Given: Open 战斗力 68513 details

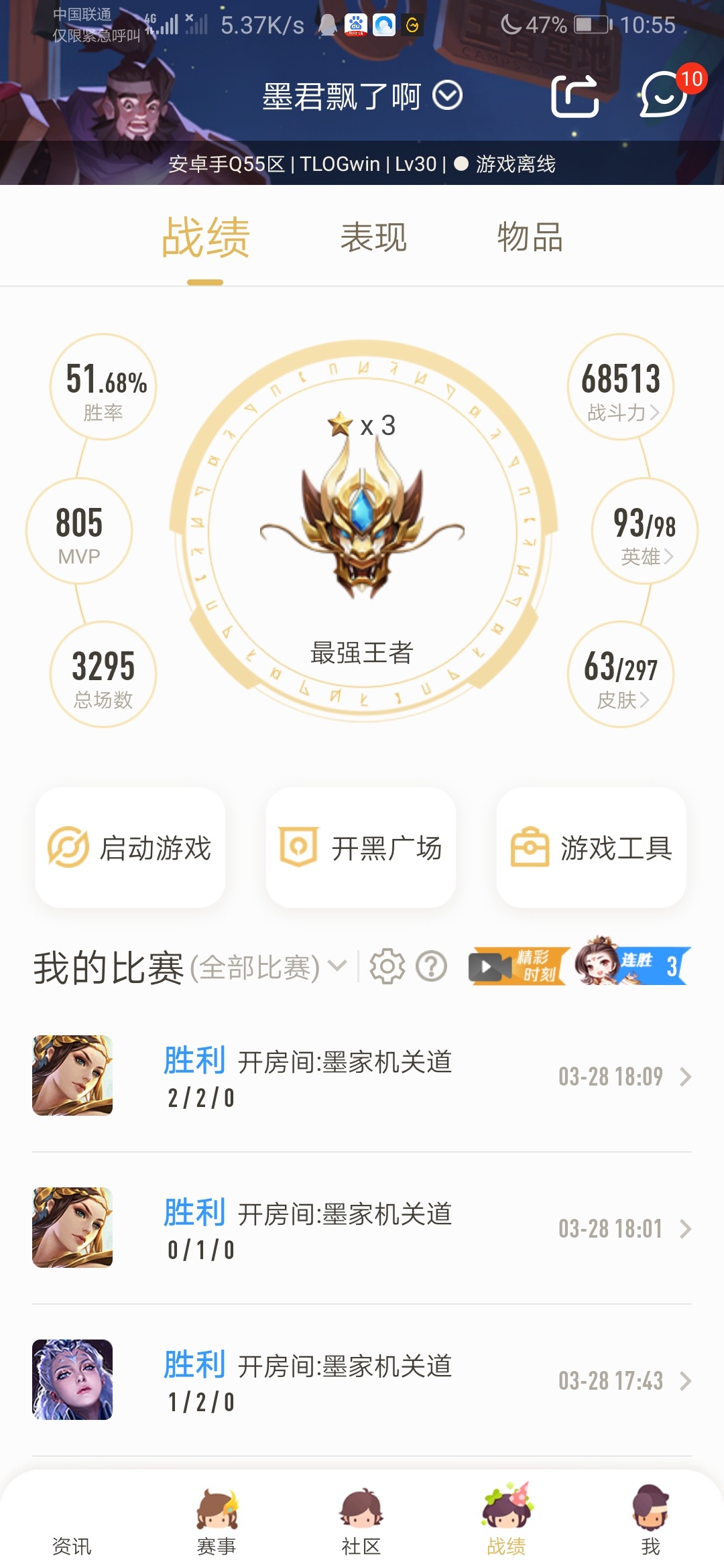Looking at the screenshot, I should pos(621,387).
